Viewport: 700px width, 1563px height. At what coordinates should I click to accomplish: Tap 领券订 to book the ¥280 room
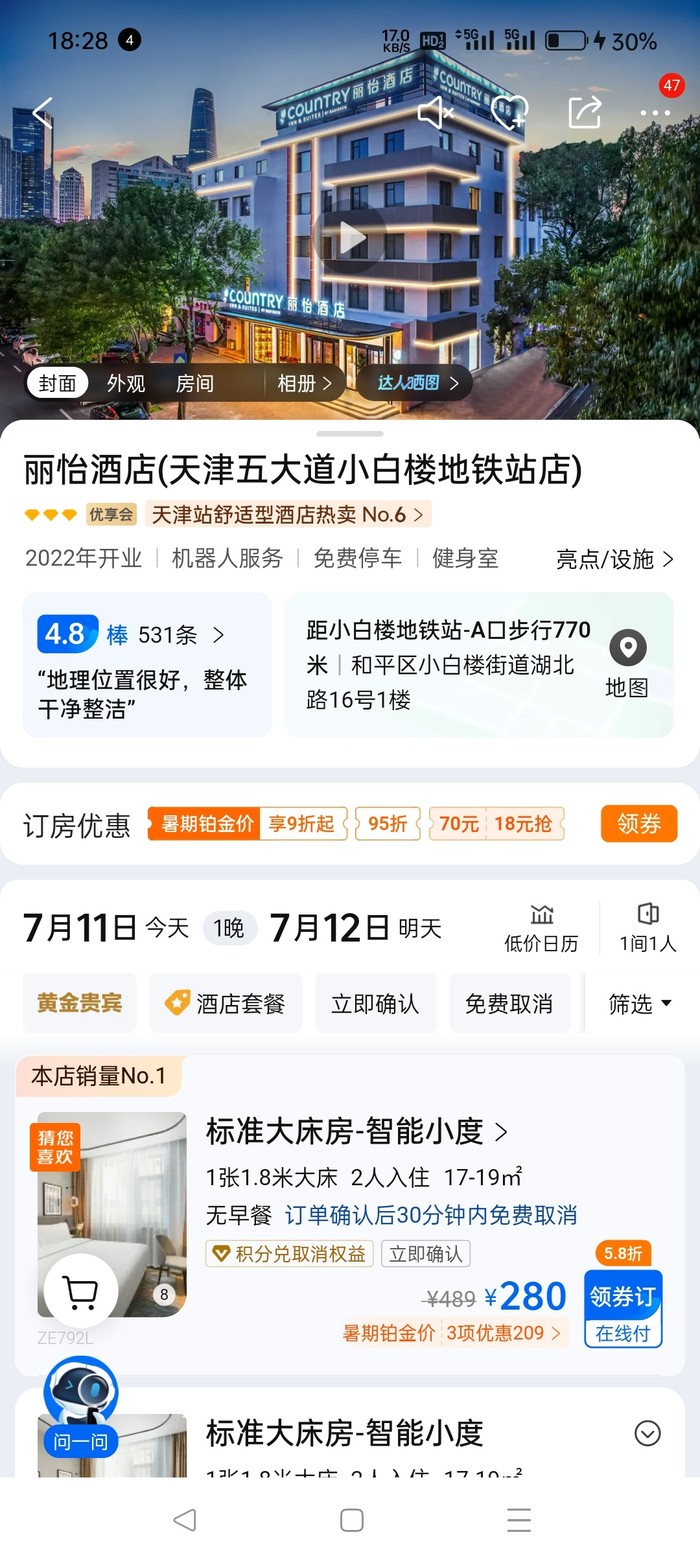622,1308
